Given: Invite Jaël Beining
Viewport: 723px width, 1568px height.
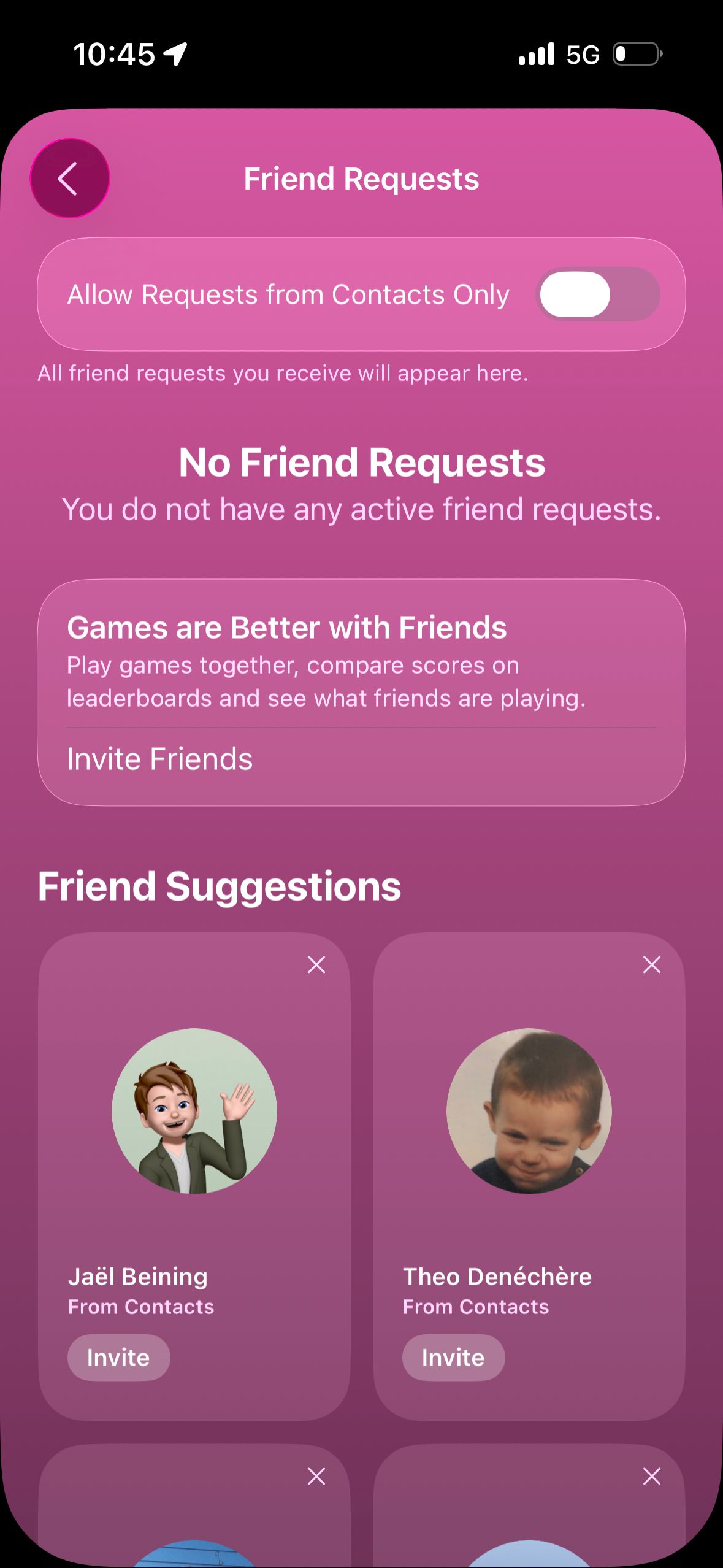Looking at the screenshot, I should pos(118,1358).
